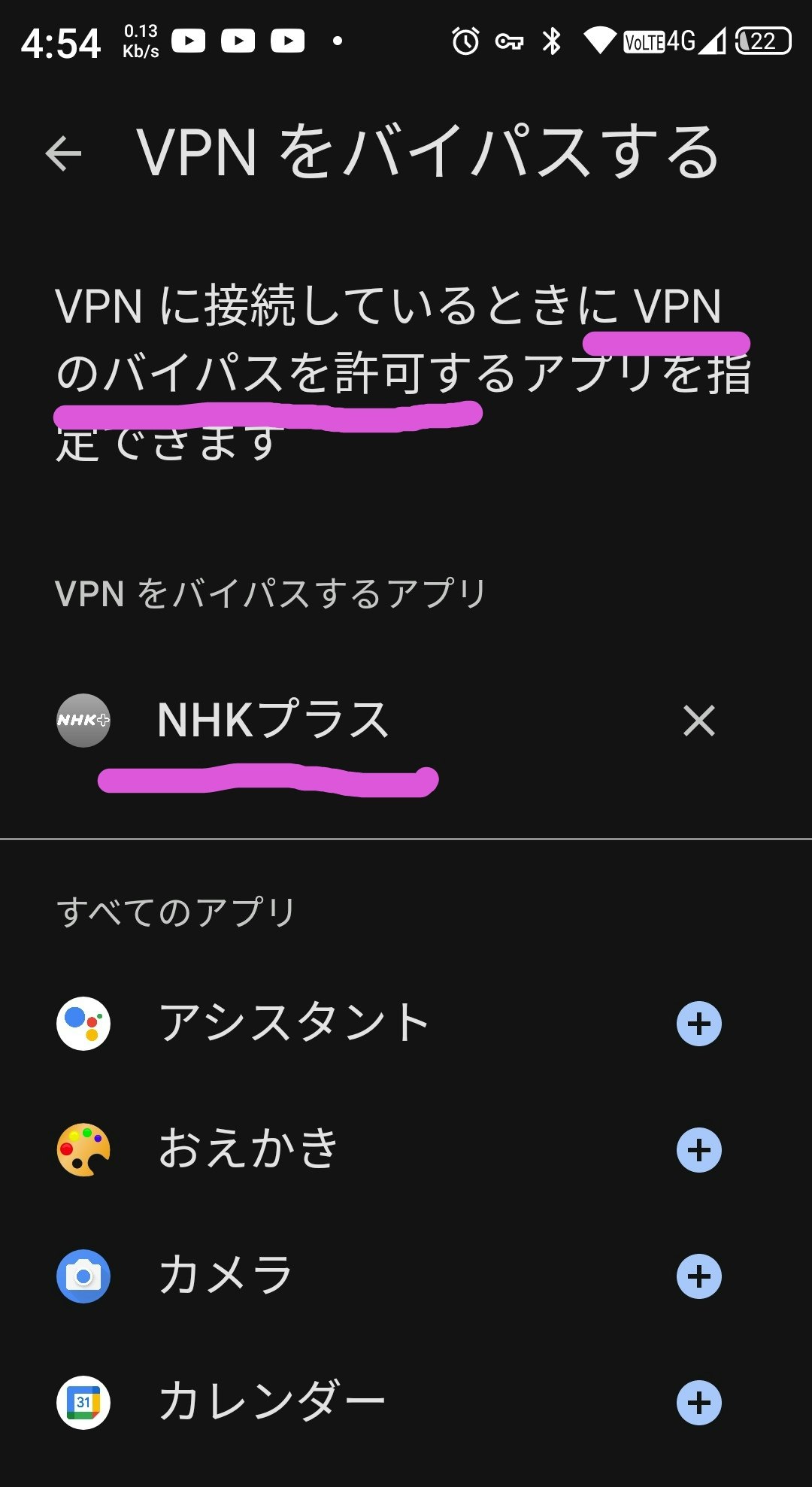Remove NHKプラス from the bypass list
Viewport: 812px width, 1487px height.
[x=698, y=721]
